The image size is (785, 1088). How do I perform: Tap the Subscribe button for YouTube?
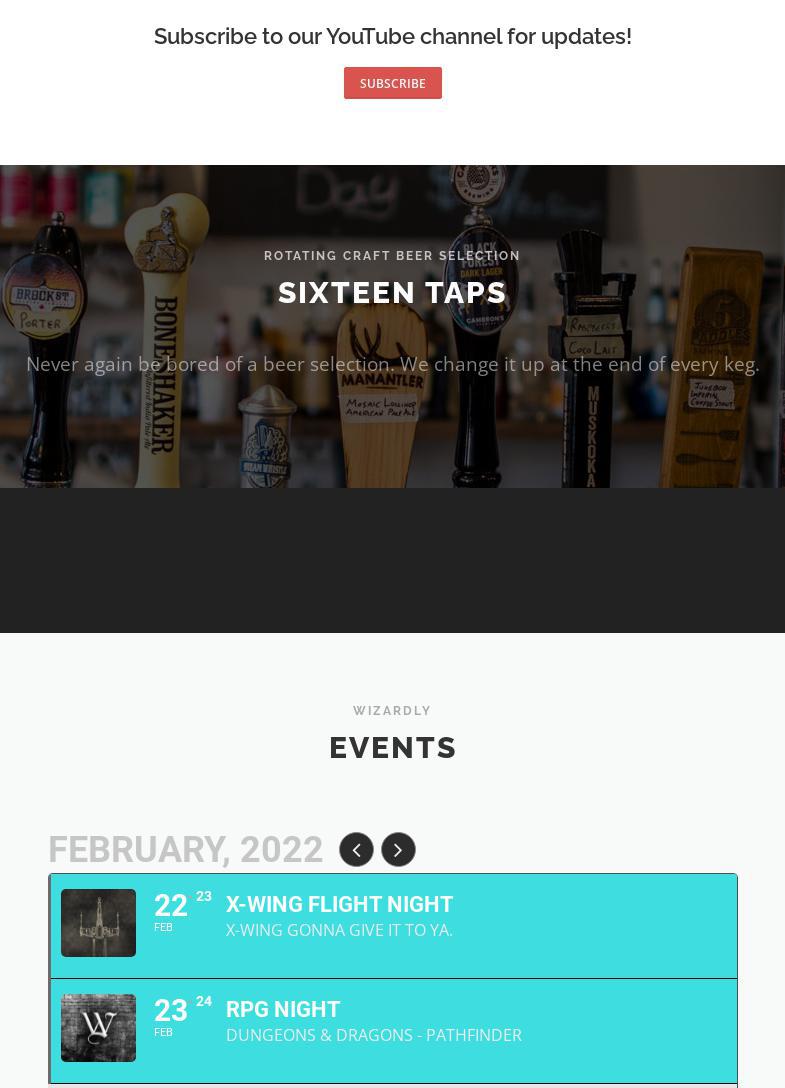click(x=392, y=83)
